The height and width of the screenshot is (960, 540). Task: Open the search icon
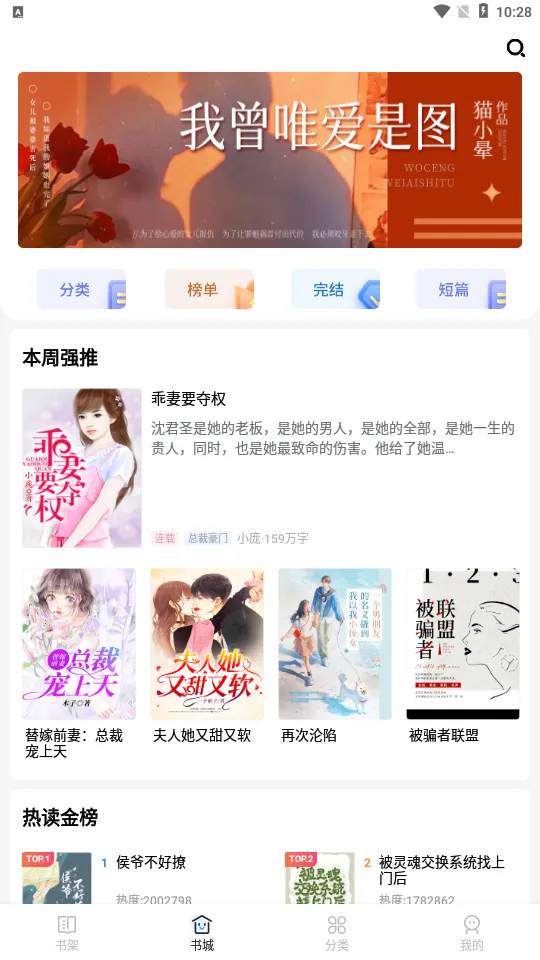(516, 48)
